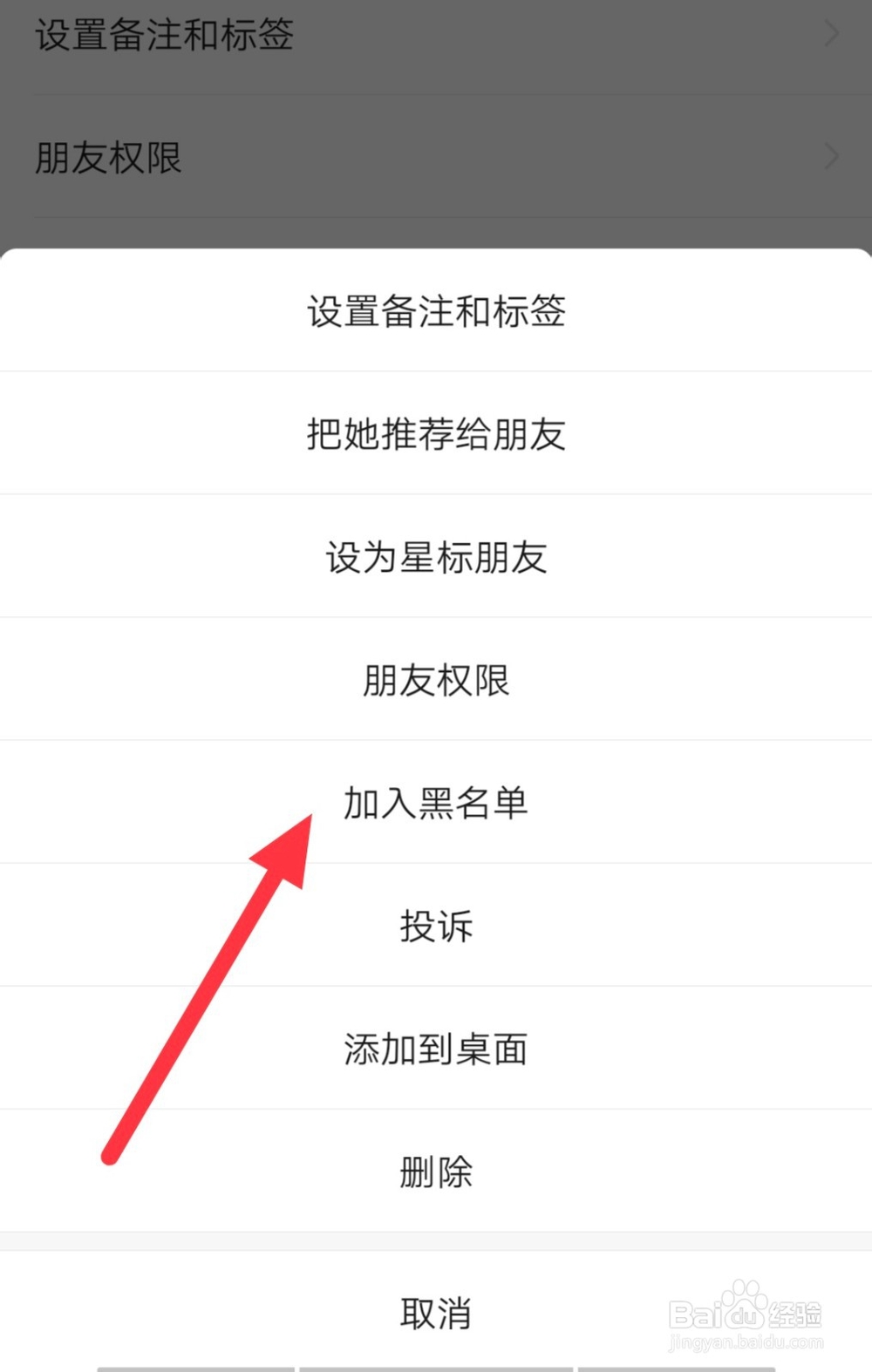Select 加入黑名单 to blacklist the contact
The width and height of the screenshot is (872, 1372).
[x=436, y=804]
